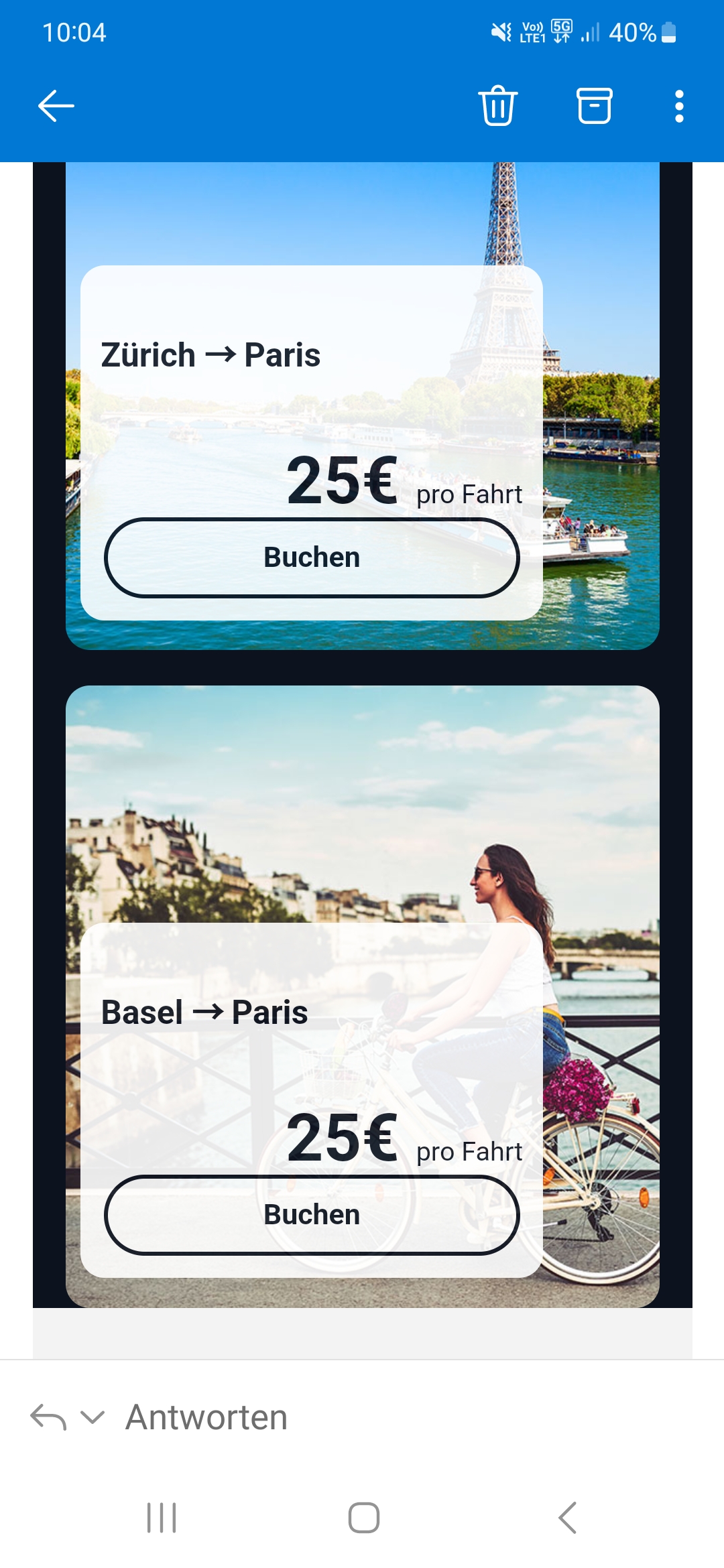Delete this email with the trash icon
This screenshot has width=724, height=1568.
497,106
